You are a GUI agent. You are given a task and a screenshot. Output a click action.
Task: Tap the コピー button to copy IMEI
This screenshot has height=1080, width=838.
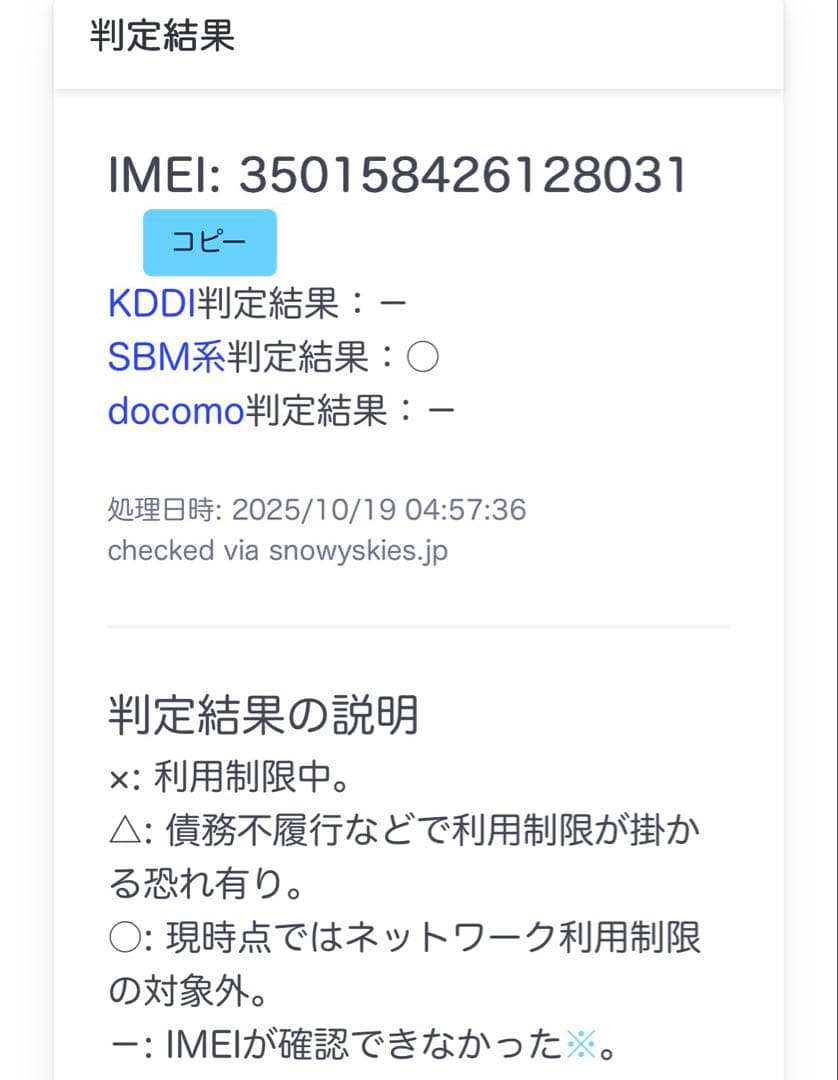coord(210,242)
